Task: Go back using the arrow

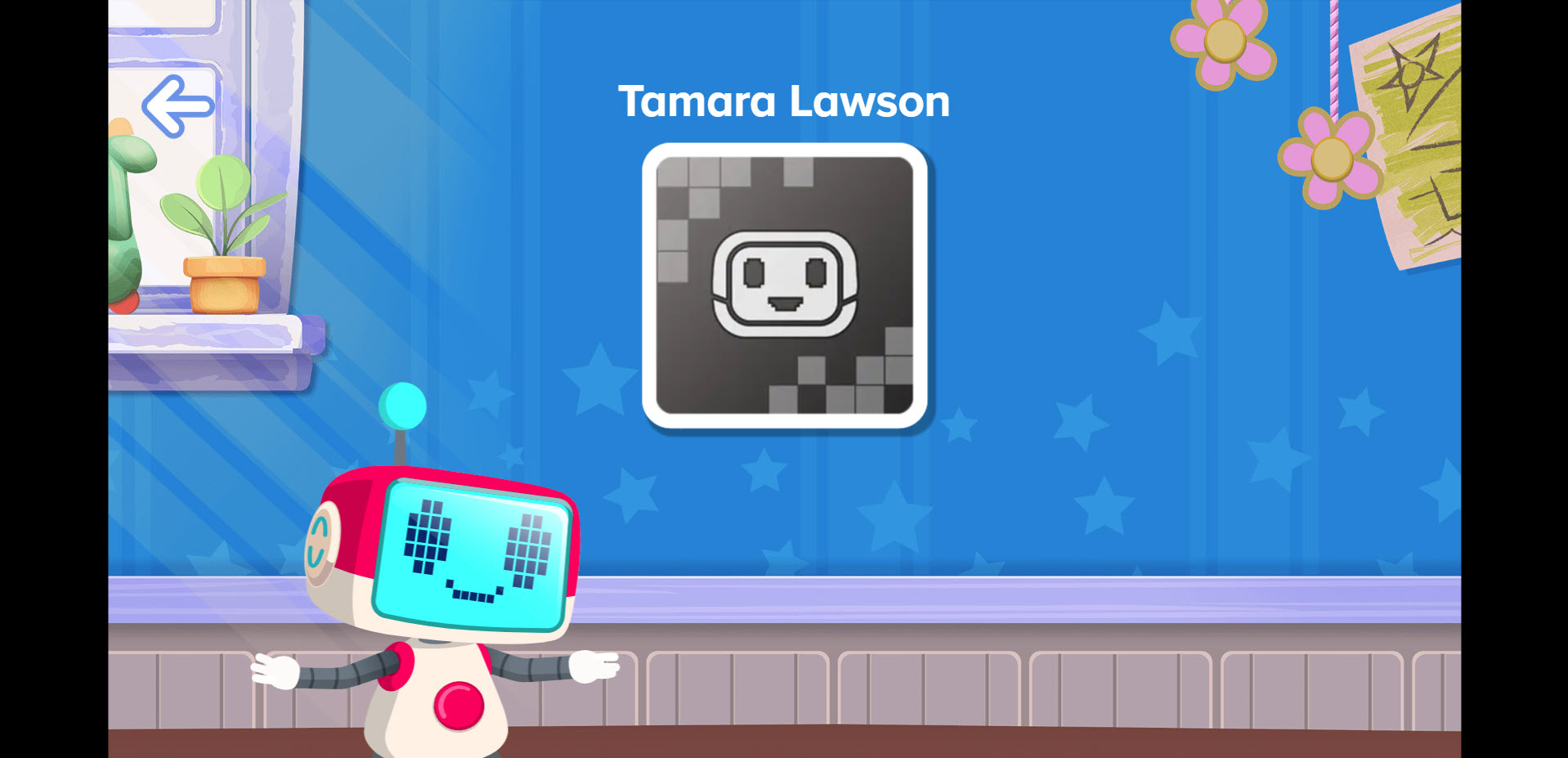Action: pyautogui.click(x=177, y=106)
